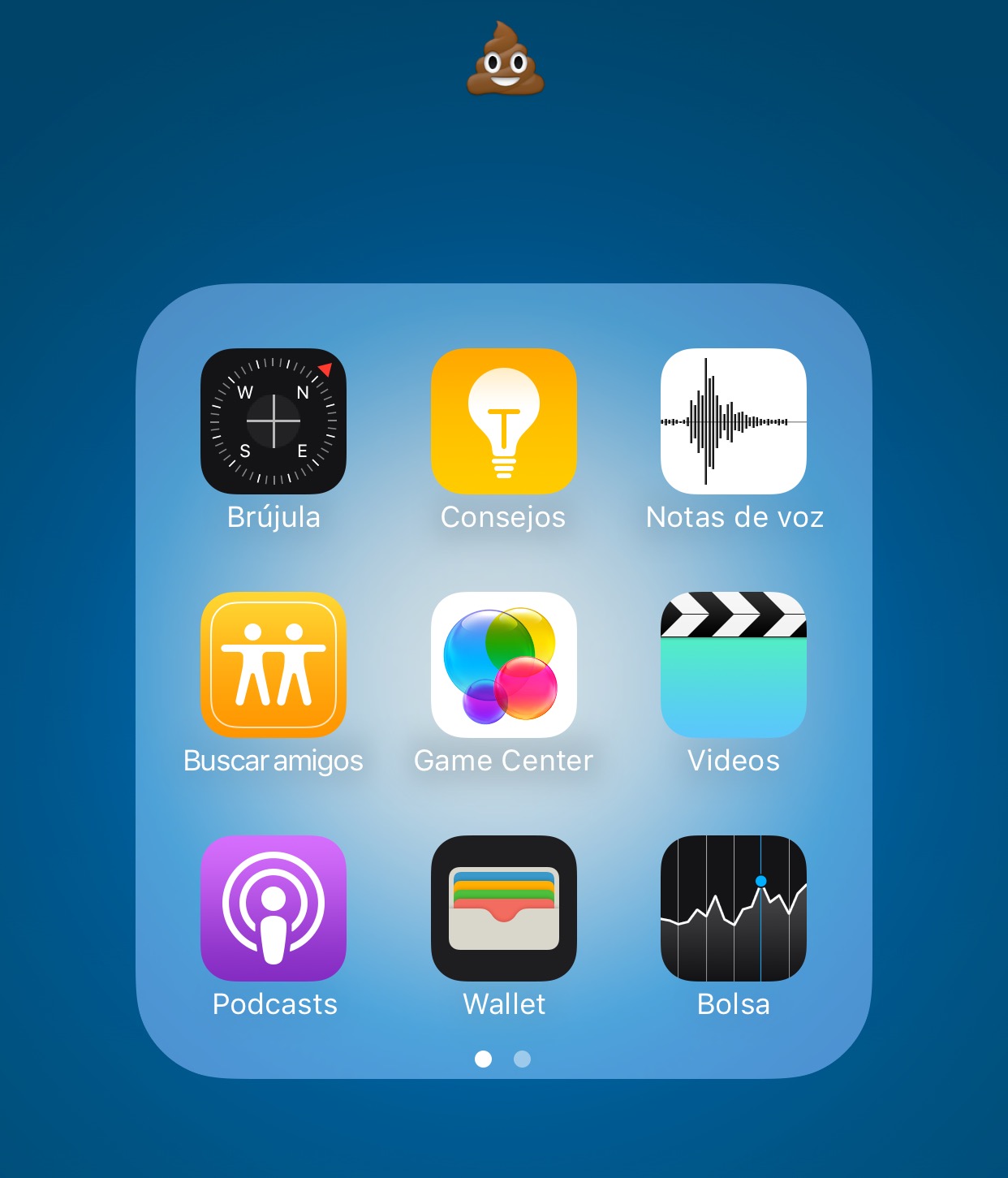Tap the Game Center label
This screenshot has width=1008, height=1178.
(503, 760)
